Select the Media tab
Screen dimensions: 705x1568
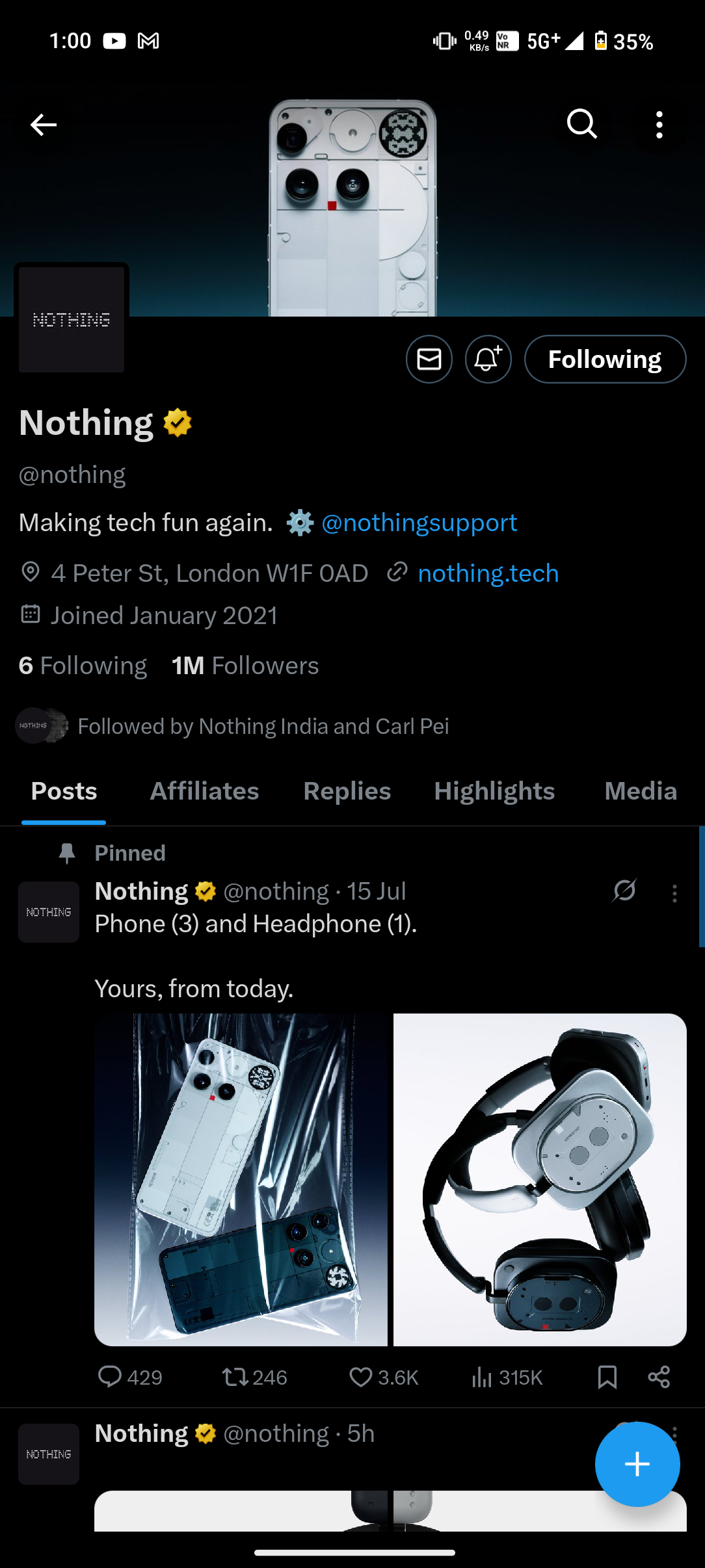pyautogui.click(x=641, y=791)
